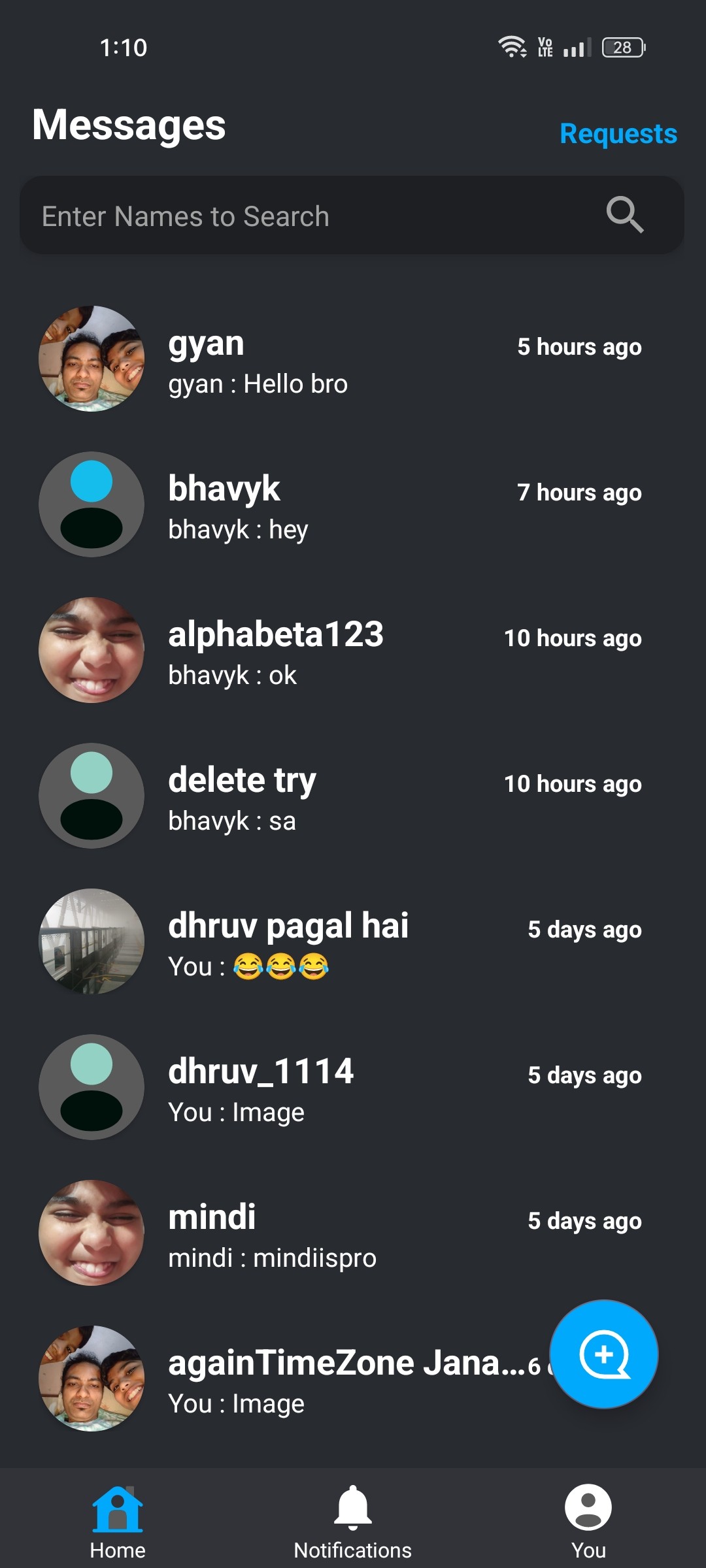Image resolution: width=706 pixels, height=1568 pixels.
Task: Open the Requests link
Action: click(x=618, y=134)
